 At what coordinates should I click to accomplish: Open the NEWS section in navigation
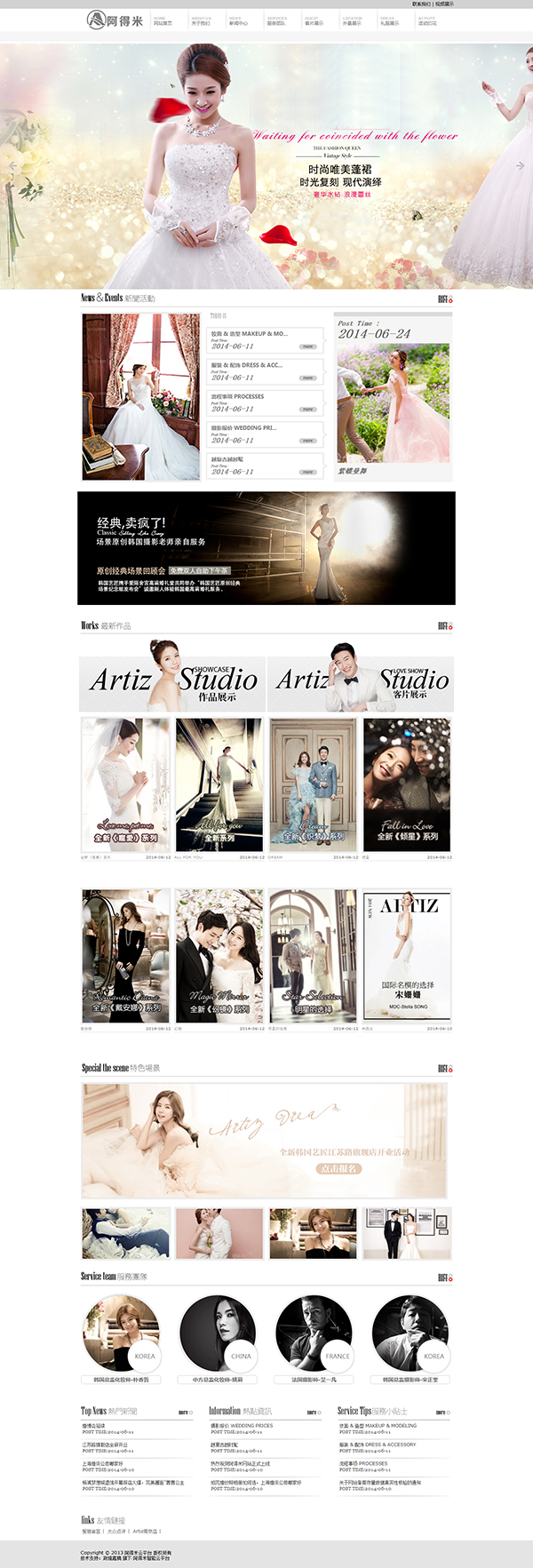tap(238, 20)
